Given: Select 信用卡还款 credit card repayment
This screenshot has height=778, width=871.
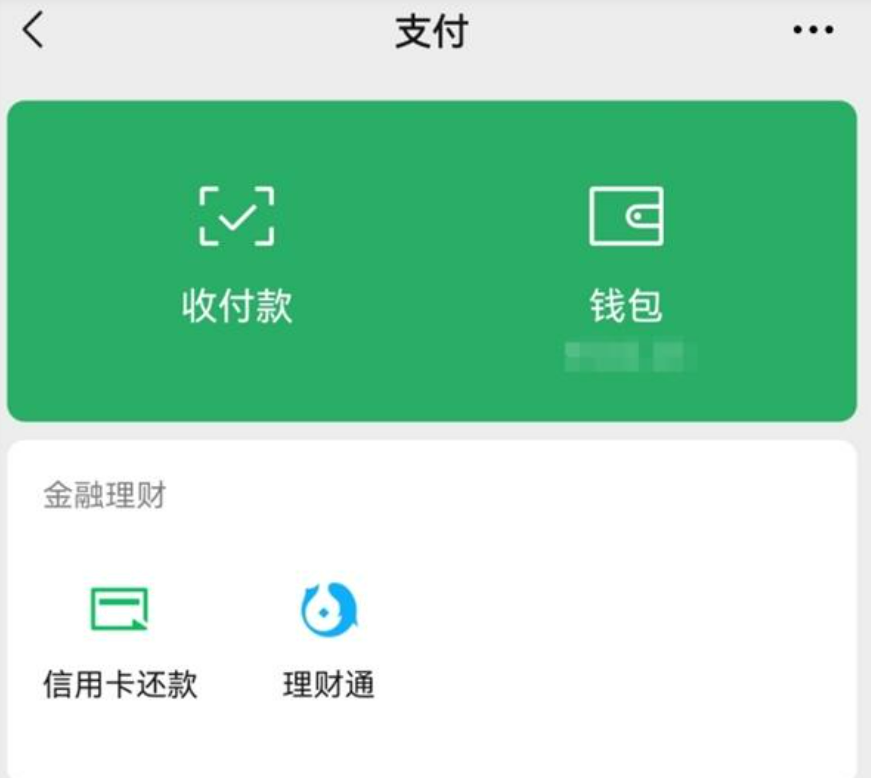Looking at the screenshot, I should (120, 640).
